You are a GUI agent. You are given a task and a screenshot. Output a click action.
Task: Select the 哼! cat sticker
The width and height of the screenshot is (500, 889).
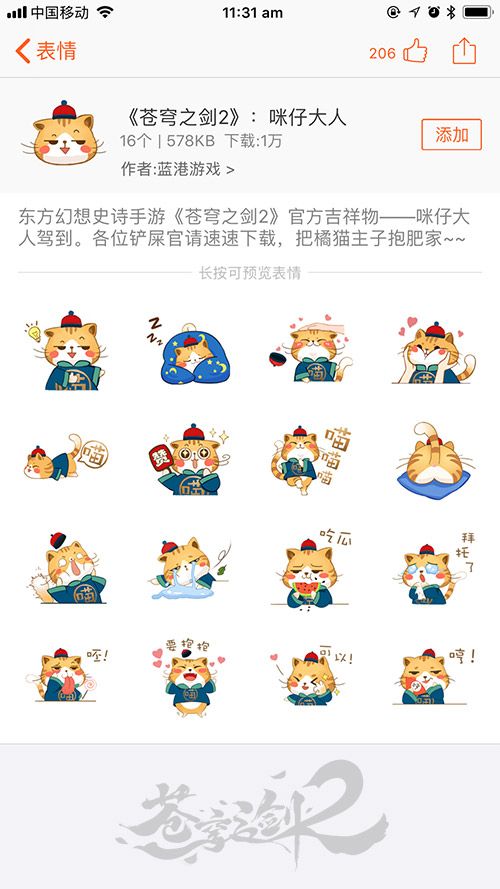click(x=435, y=678)
